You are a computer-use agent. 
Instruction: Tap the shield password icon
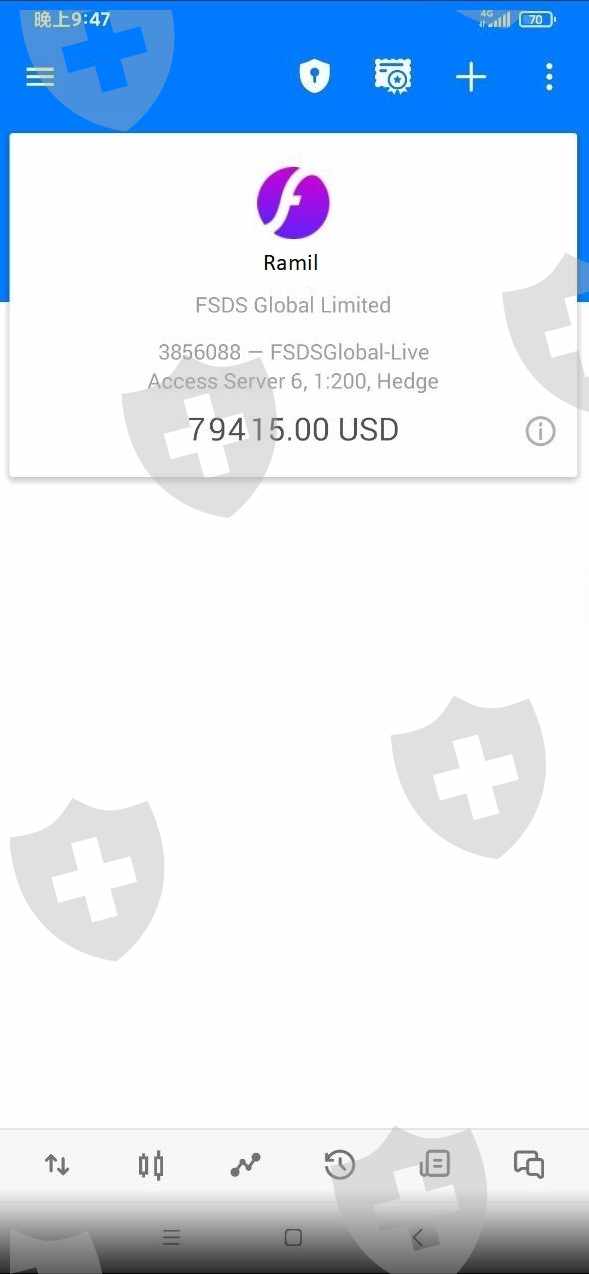(315, 77)
